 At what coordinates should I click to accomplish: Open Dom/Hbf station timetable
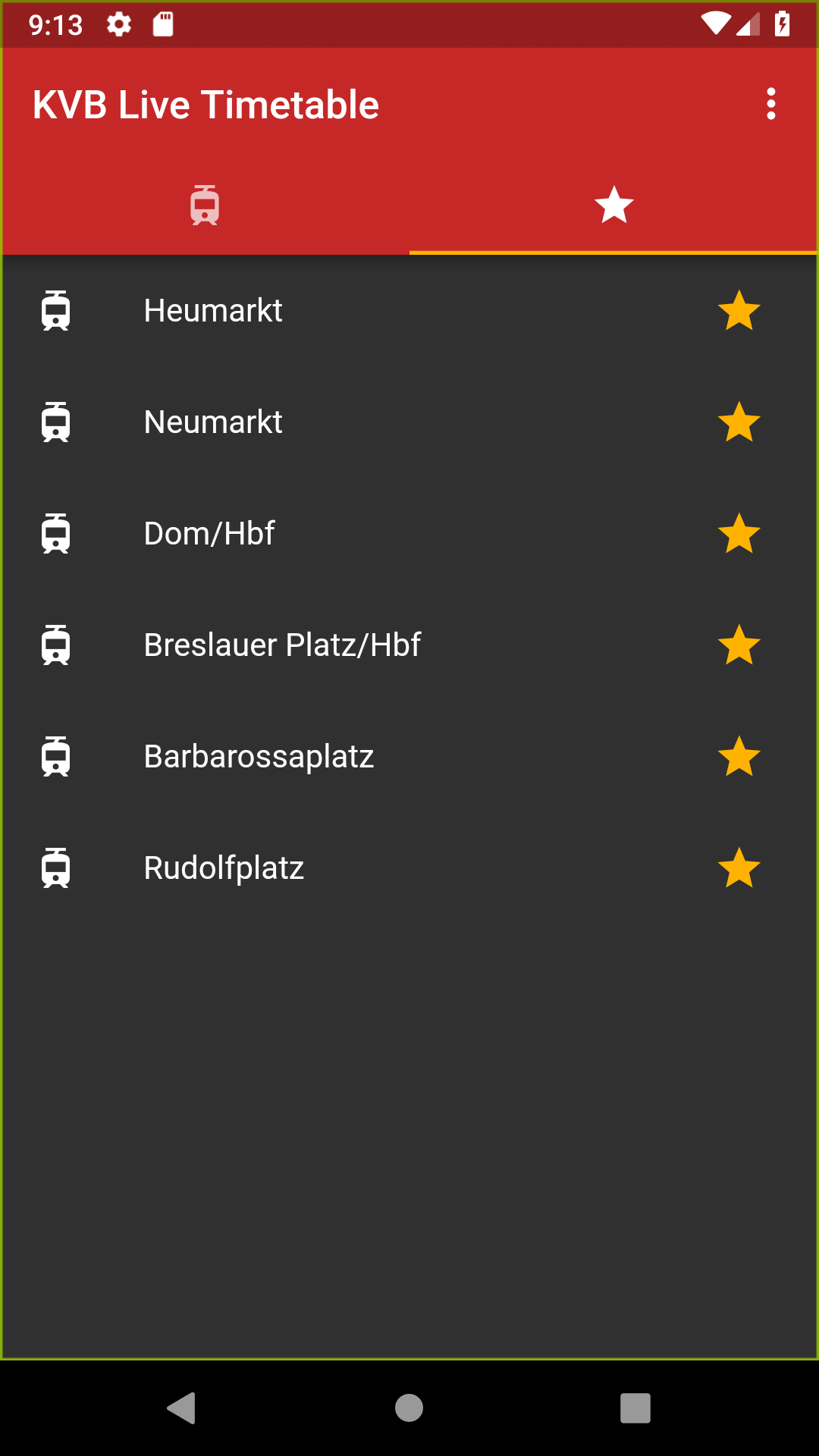click(x=209, y=534)
